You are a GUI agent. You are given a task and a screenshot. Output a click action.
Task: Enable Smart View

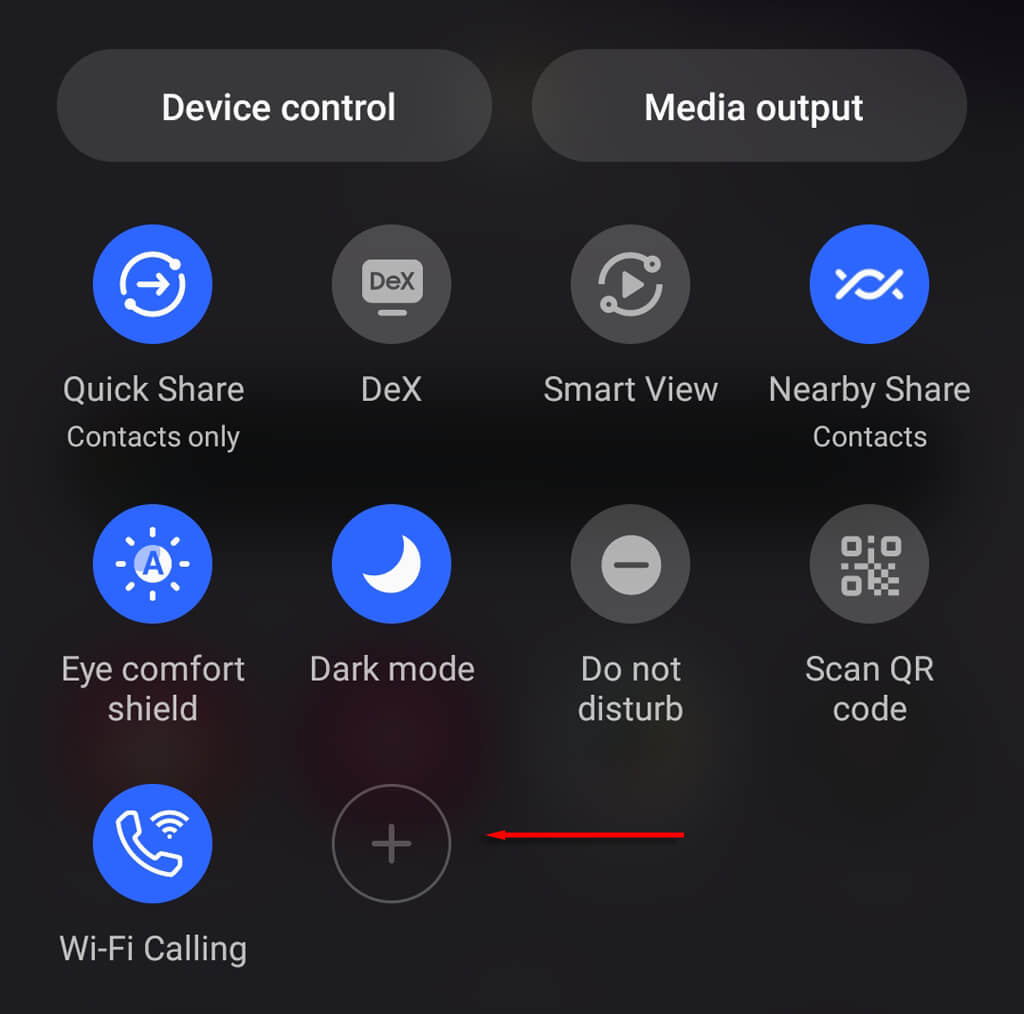coord(630,284)
